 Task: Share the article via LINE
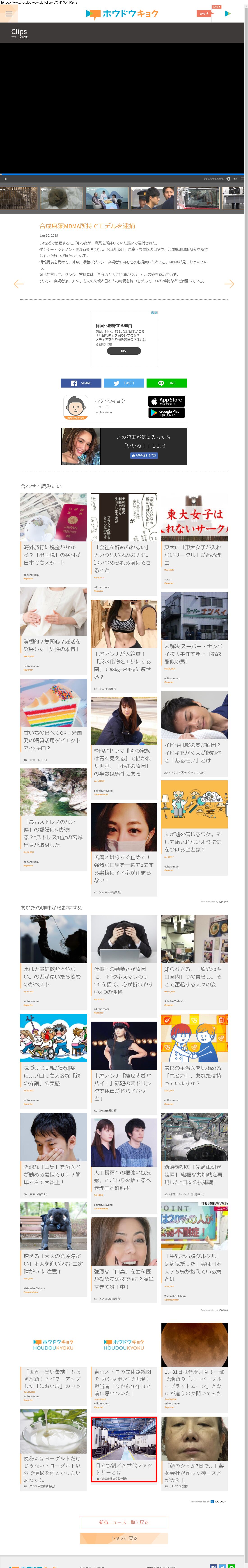pyautogui.click(x=166, y=383)
